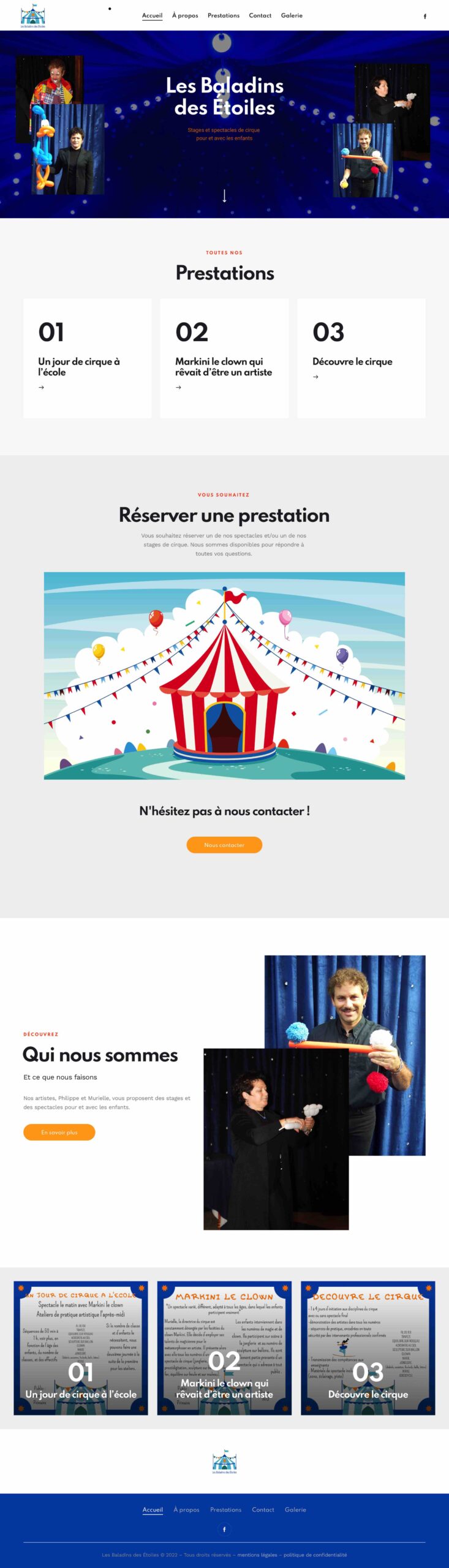Tap the down arrow in the hero banner
449x1568 pixels.
[224, 196]
